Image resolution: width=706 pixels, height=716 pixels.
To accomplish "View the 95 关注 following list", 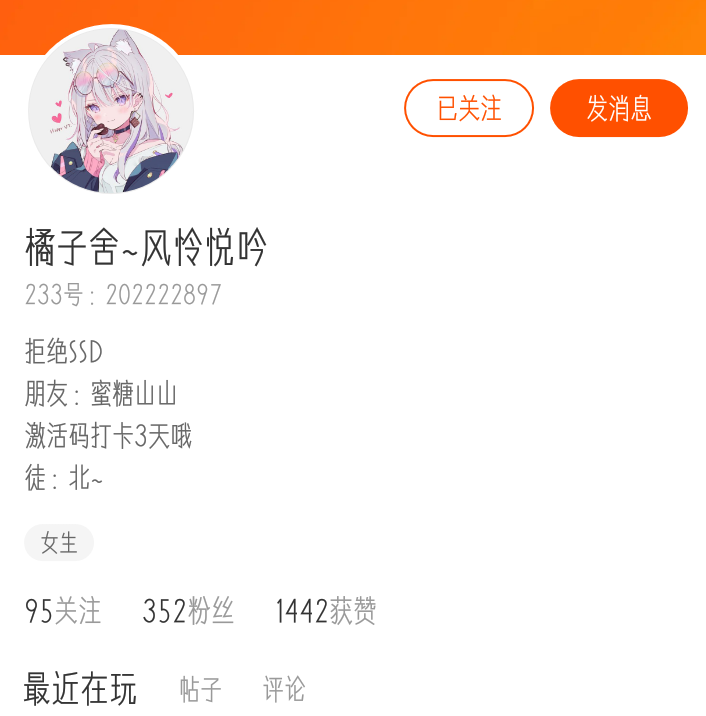I will [63, 611].
